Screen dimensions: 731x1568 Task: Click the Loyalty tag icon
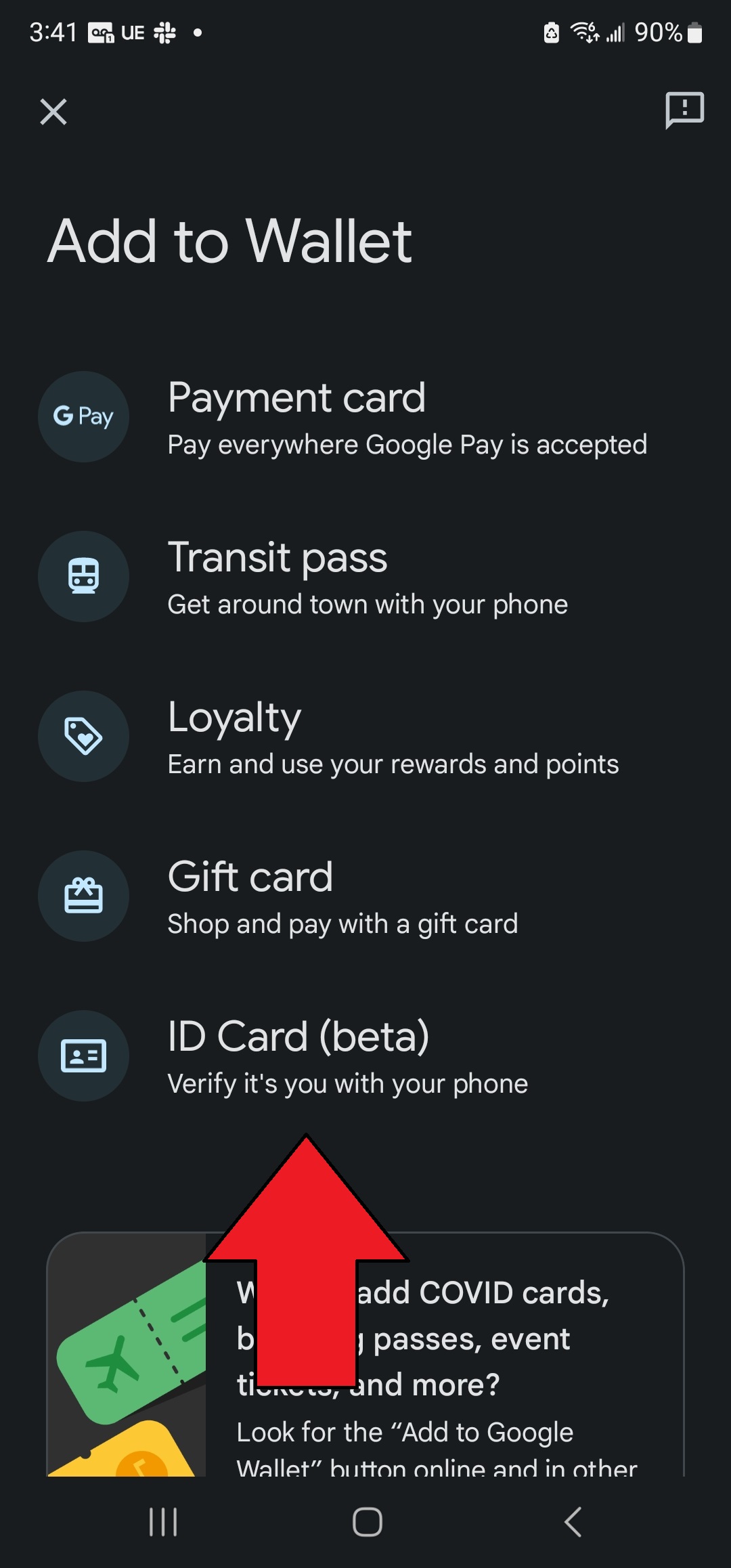tap(83, 737)
